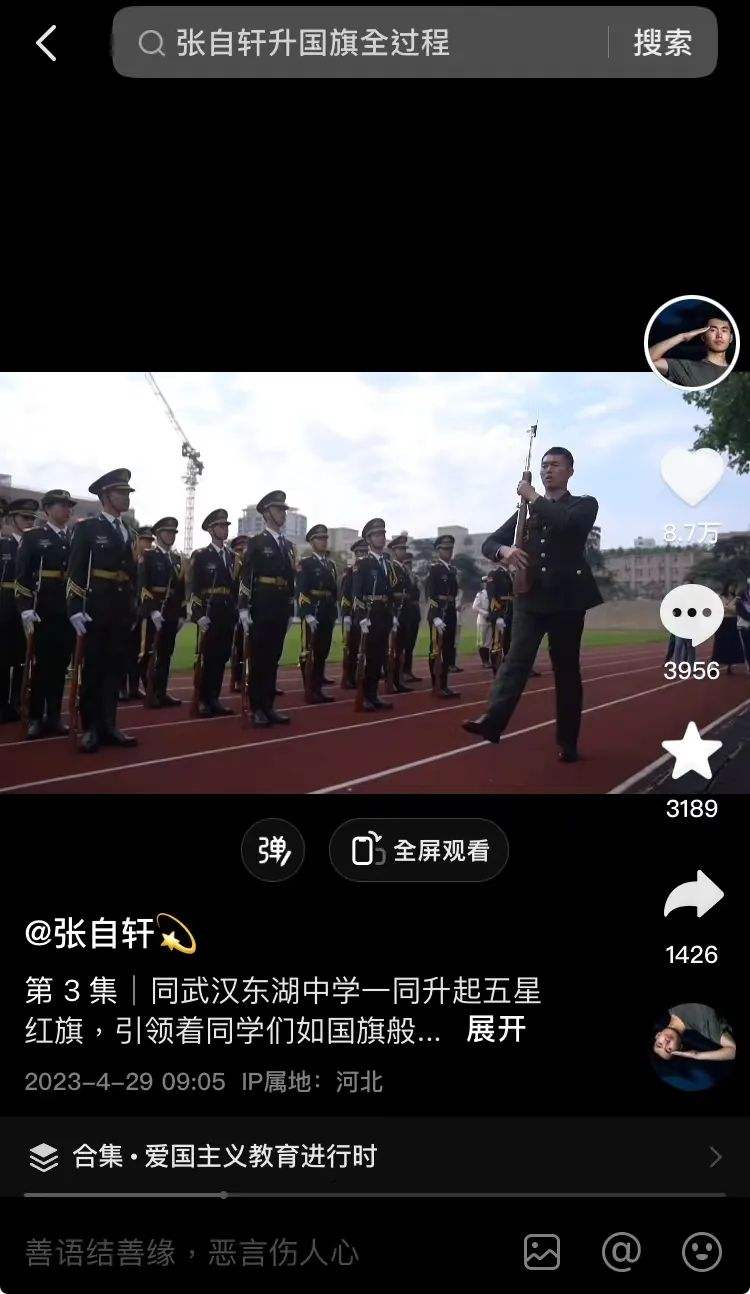Tap the 搜索 button
The width and height of the screenshot is (750, 1294).
[662, 43]
